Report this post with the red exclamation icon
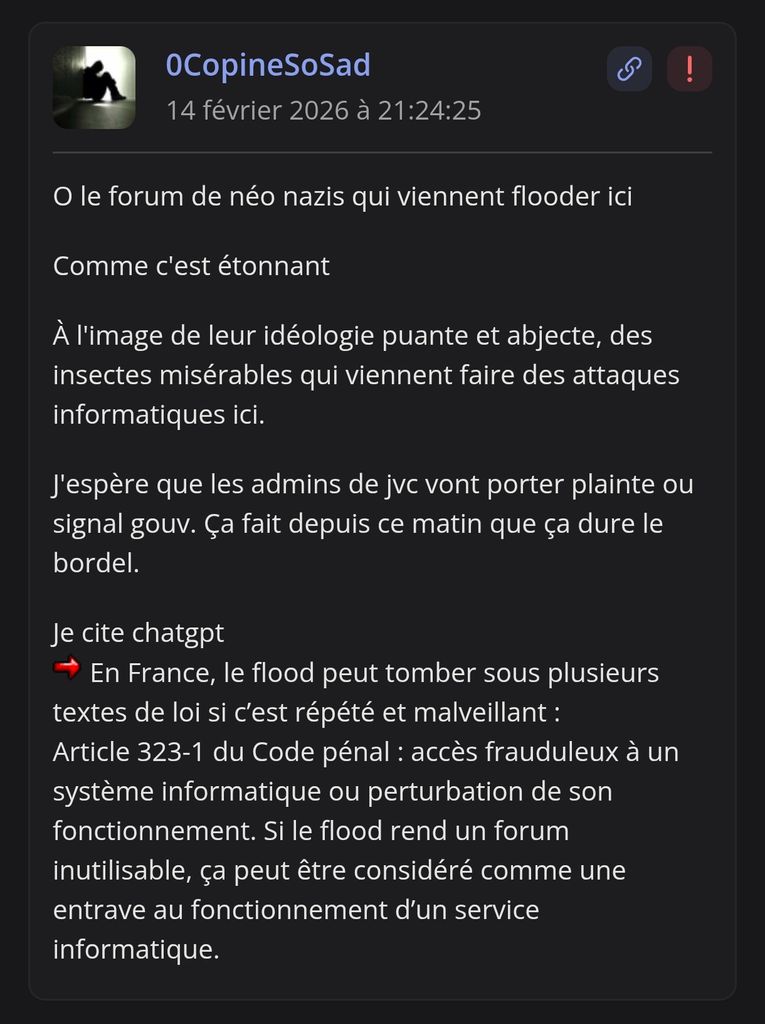 689,69
